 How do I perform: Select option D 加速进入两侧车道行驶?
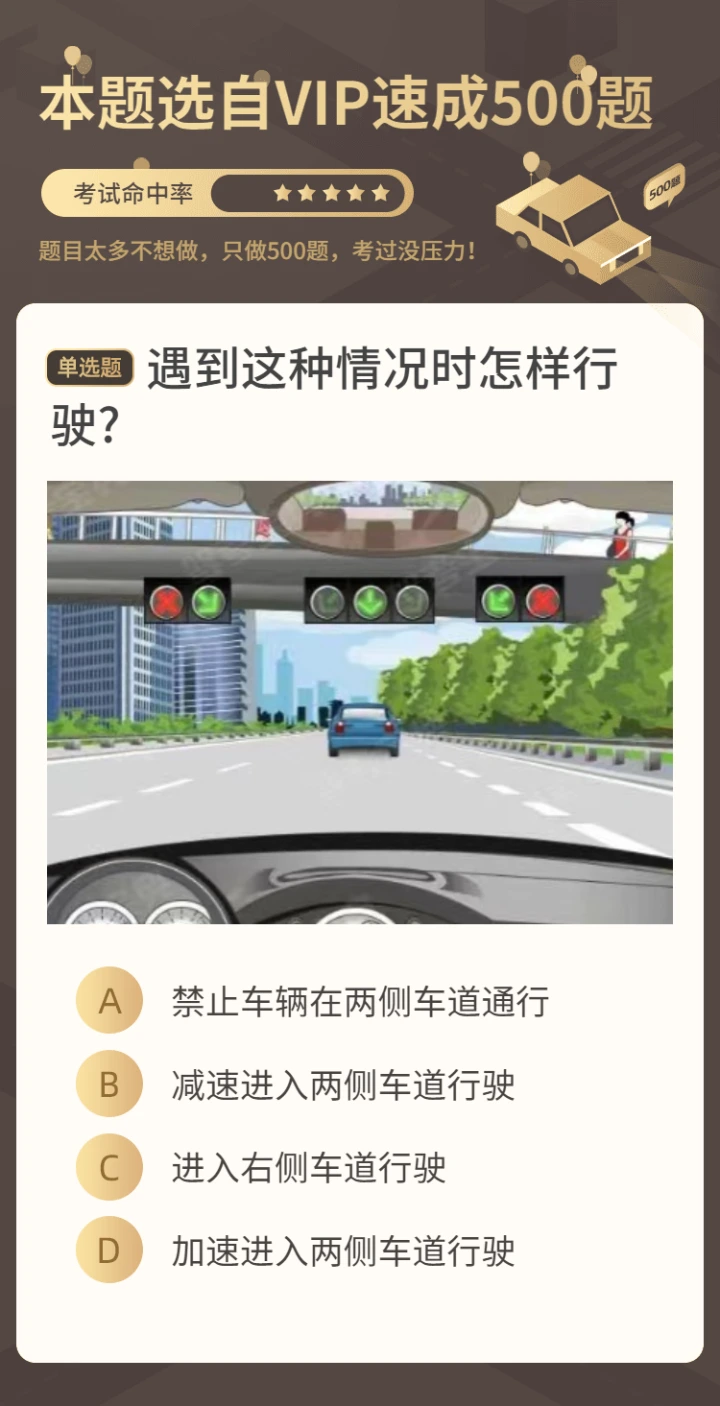pyautogui.click(x=296, y=1250)
